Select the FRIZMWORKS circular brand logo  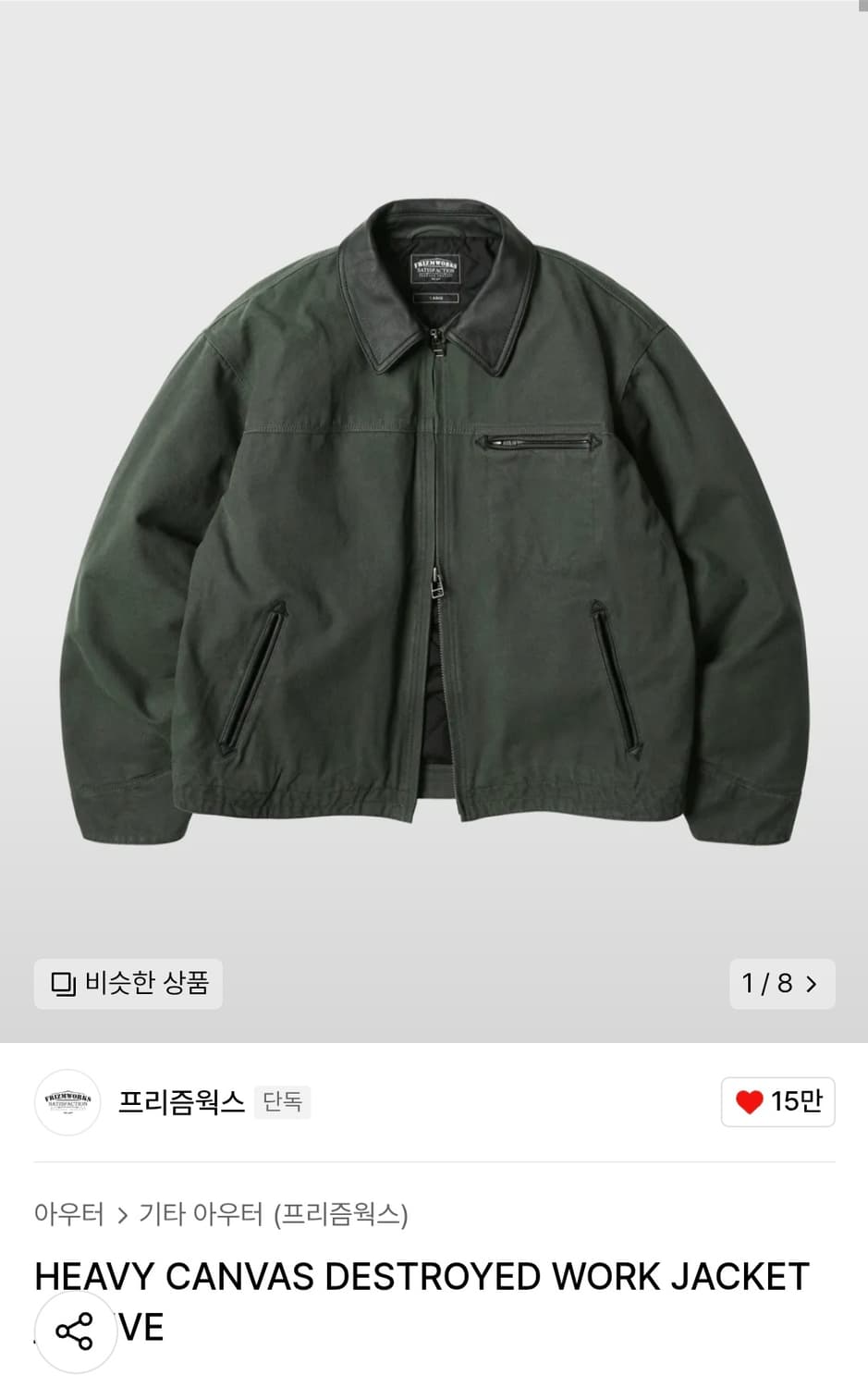point(67,1102)
